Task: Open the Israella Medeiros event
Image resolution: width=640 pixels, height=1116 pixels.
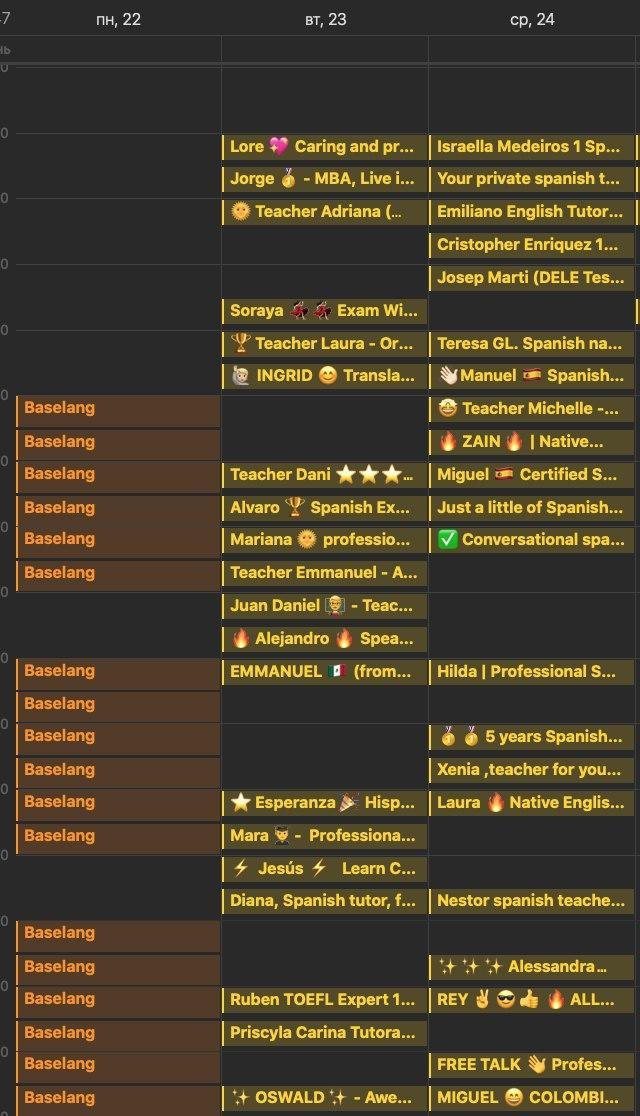Action: point(532,147)
